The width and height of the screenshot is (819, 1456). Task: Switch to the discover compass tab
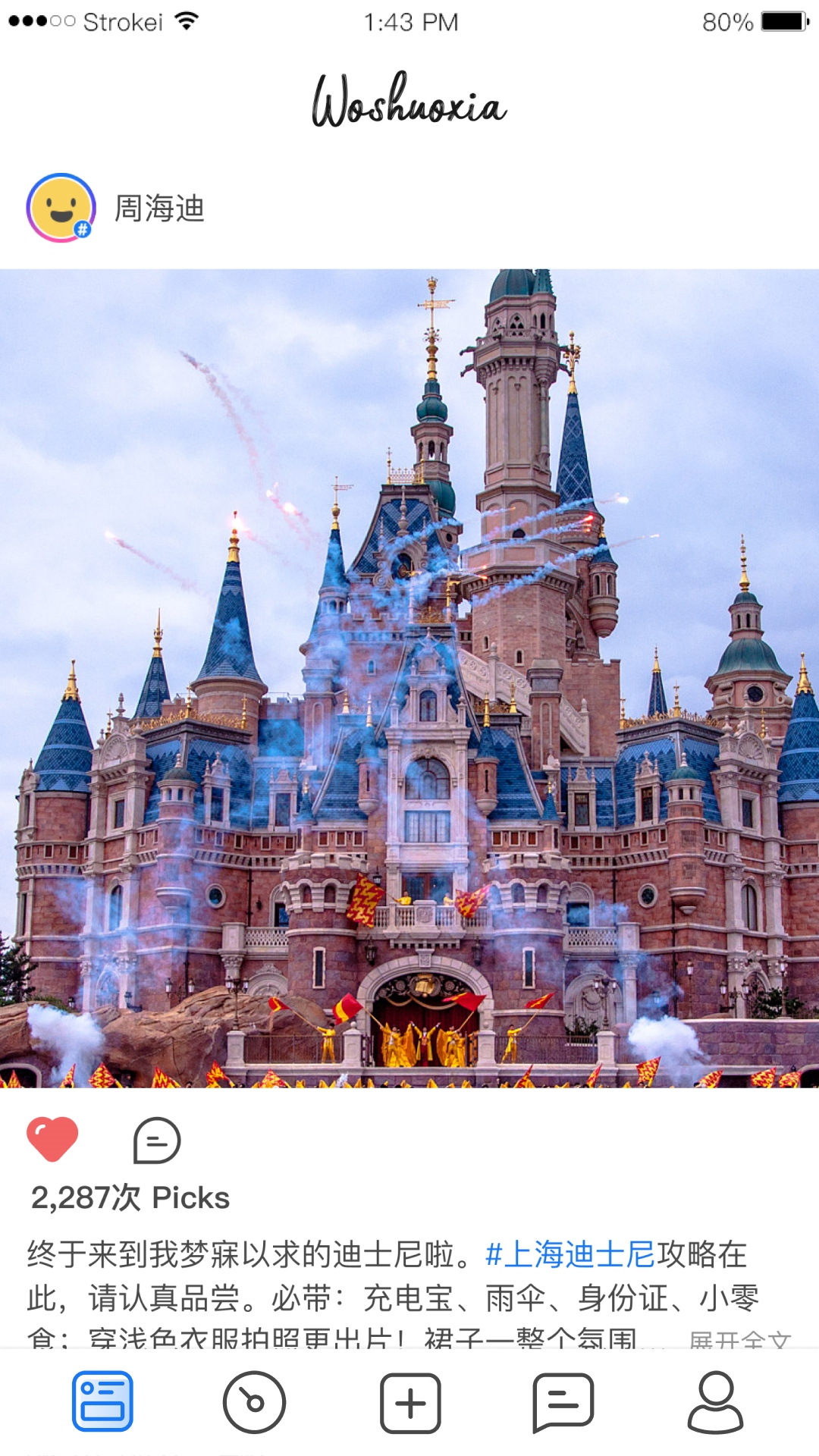254,1402
